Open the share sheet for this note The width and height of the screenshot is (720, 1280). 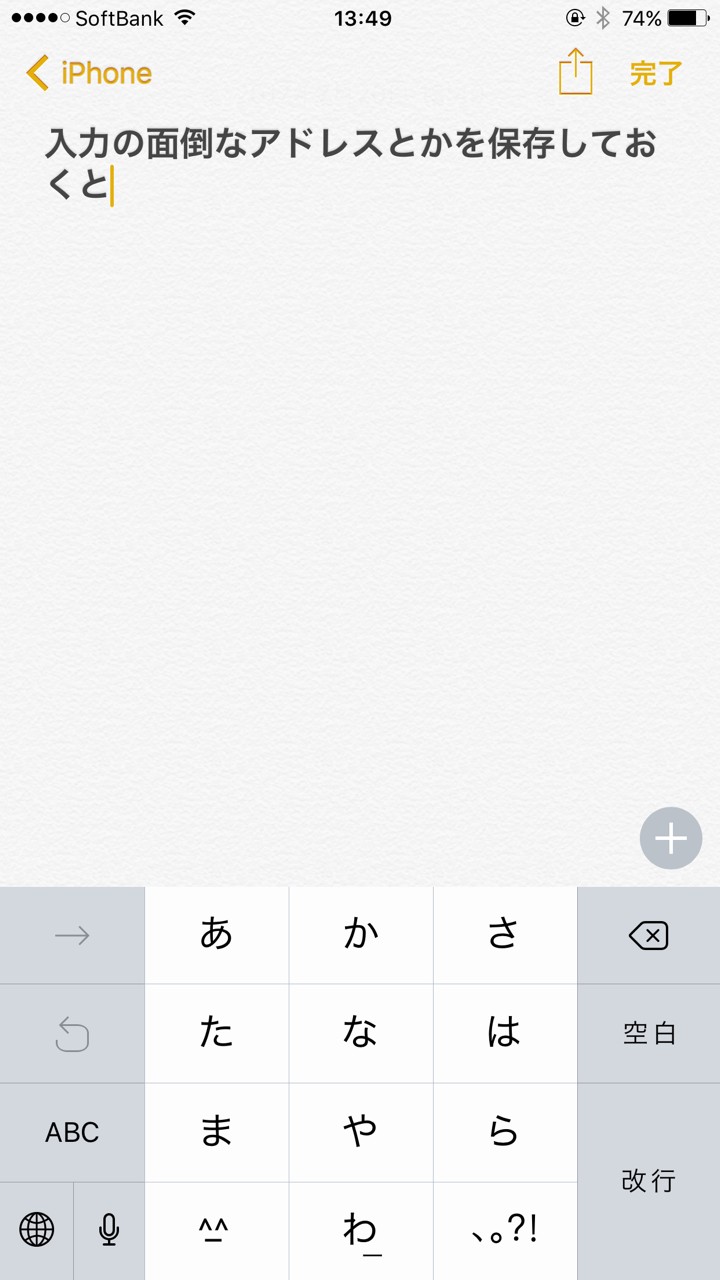(x=575, y=73)
